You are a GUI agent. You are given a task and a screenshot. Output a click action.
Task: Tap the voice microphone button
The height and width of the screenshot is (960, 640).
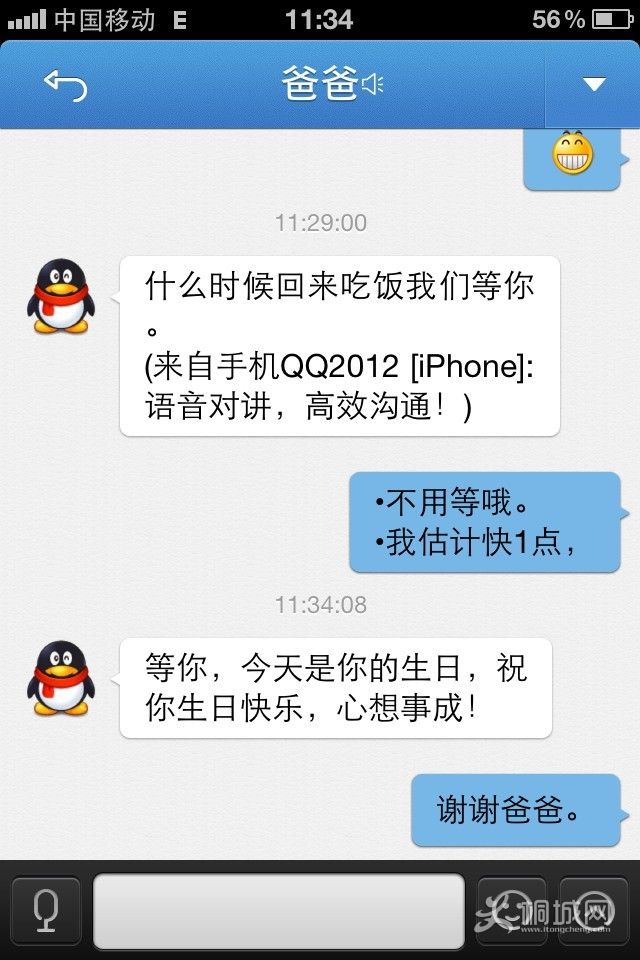pyautogui.click(x=46, y=910)
